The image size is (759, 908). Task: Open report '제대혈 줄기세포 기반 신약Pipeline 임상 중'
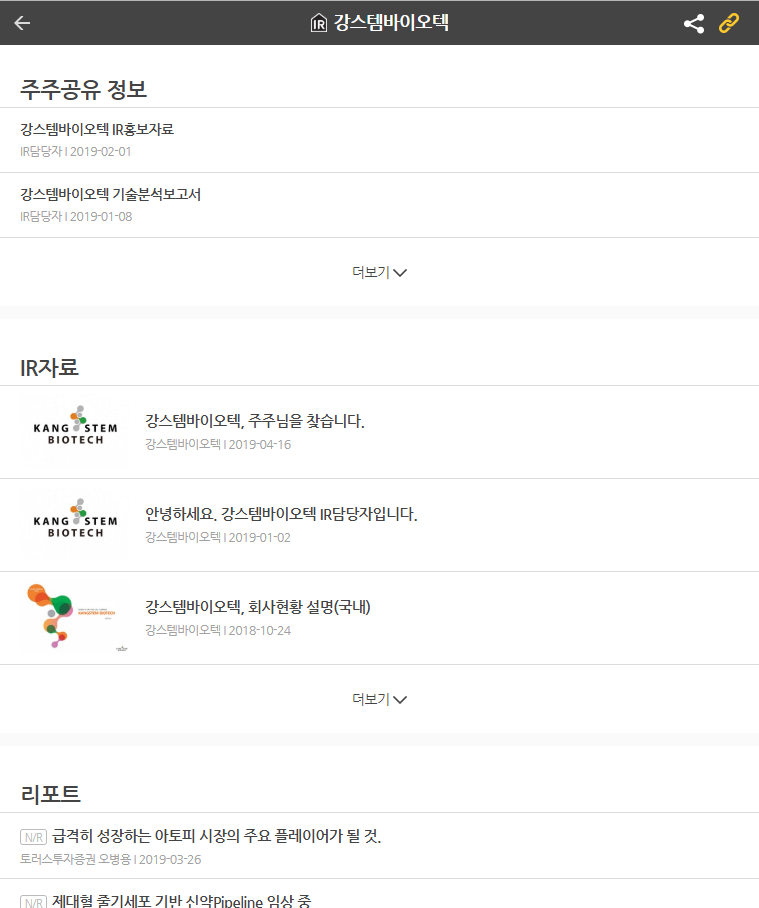[181, 901]
